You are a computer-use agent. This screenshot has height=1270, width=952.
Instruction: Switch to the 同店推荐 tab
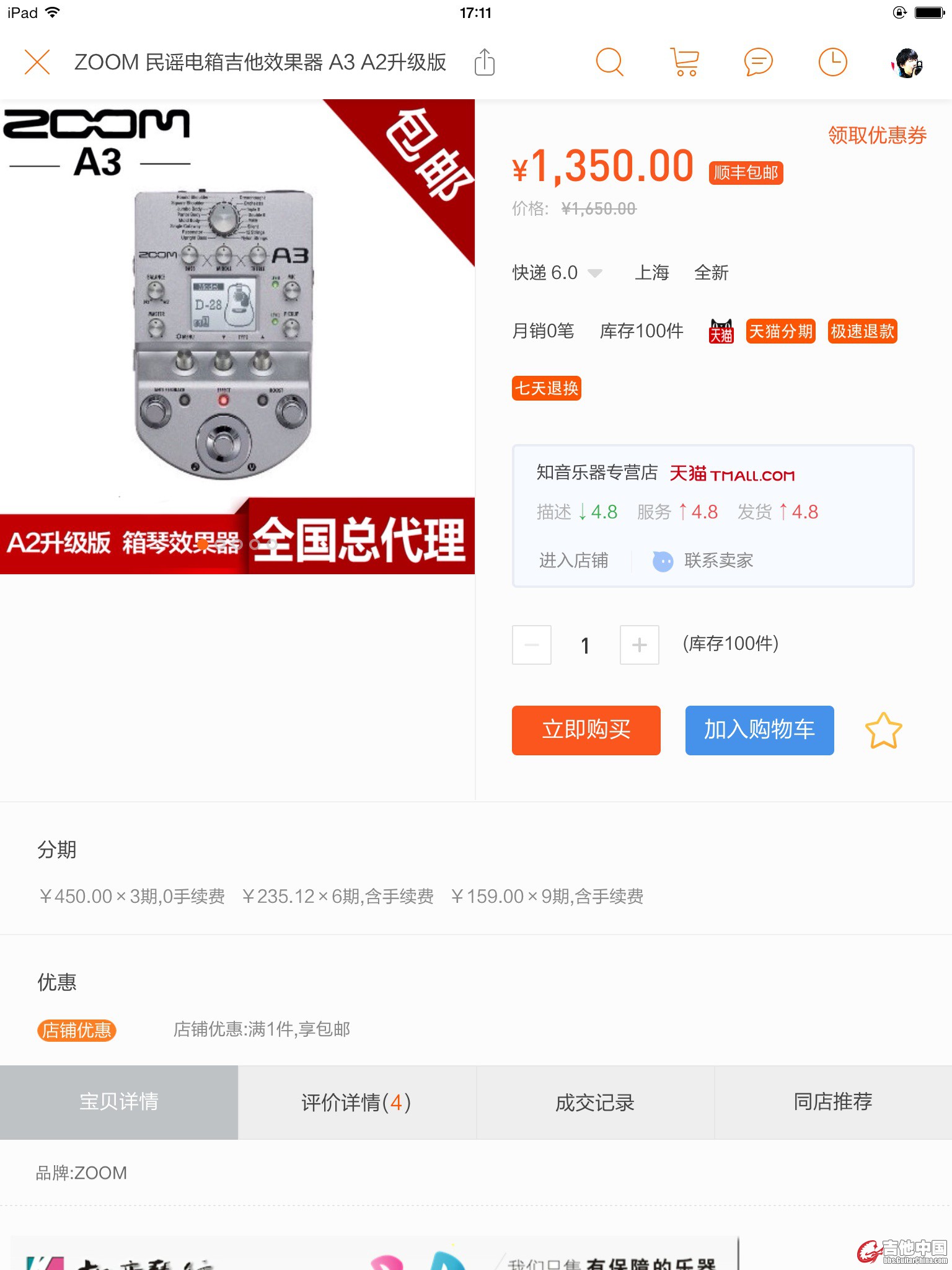coord(832,1102)
